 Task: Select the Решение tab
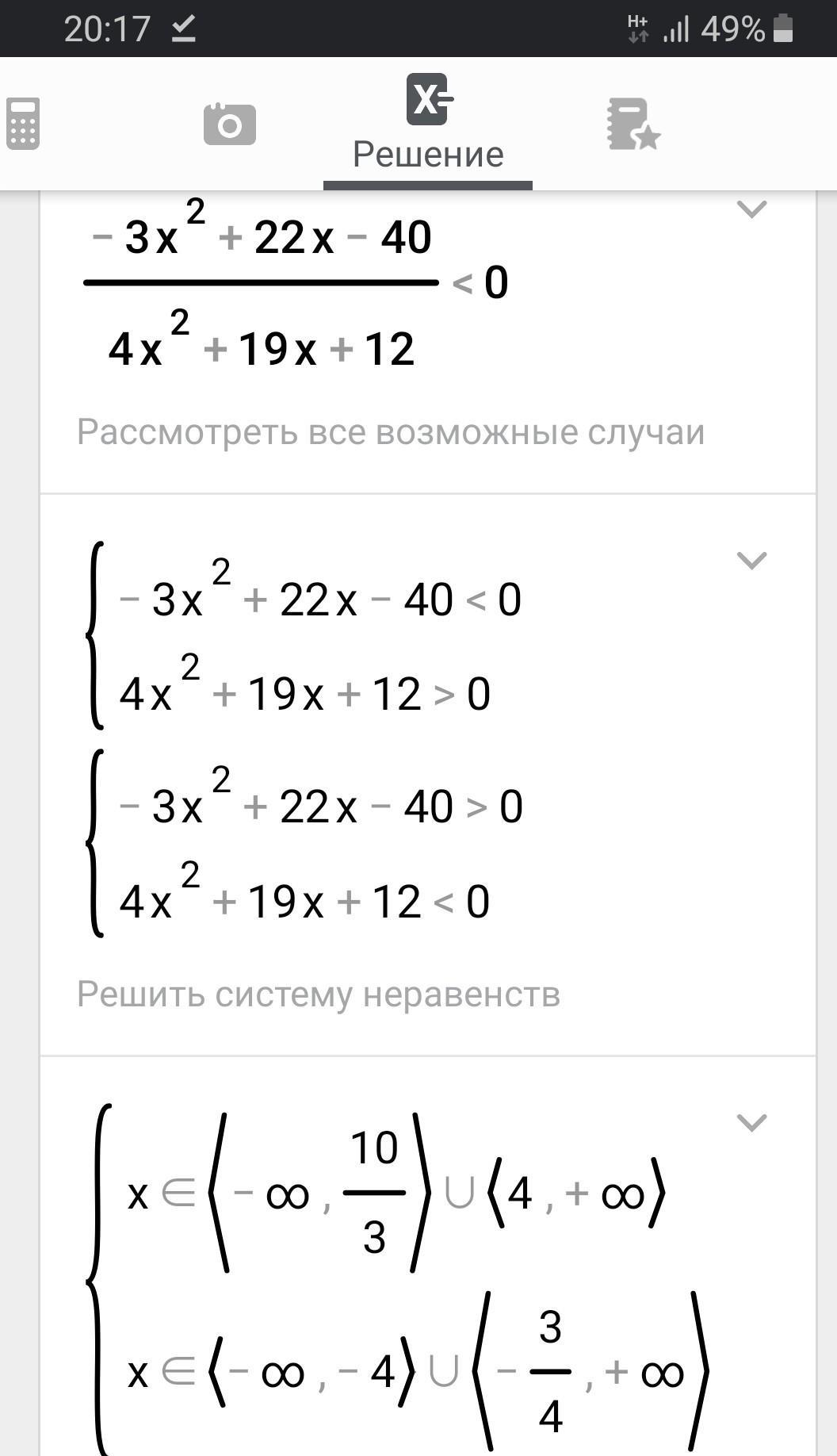tap(428, 124)
